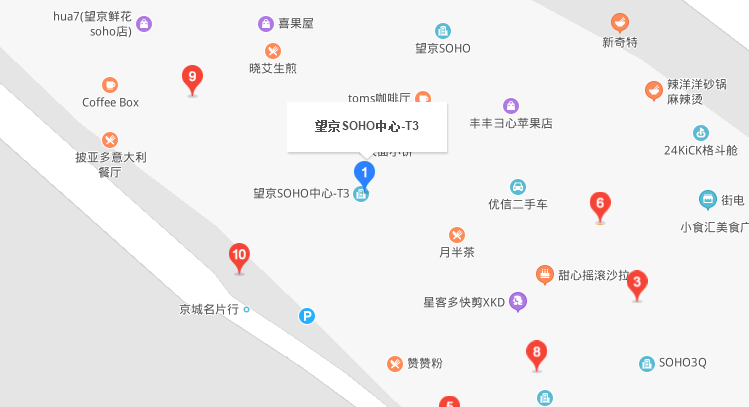749x407 pixels.
Task: Tap the blue map marker number 1
Action: click(366, 174)
